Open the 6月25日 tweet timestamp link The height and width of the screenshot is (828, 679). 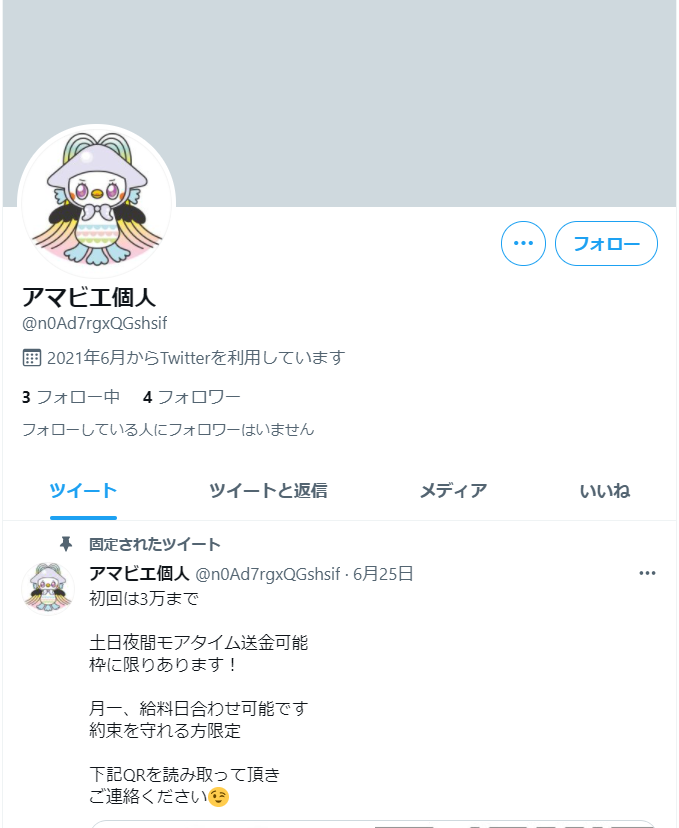click(383, 573)
